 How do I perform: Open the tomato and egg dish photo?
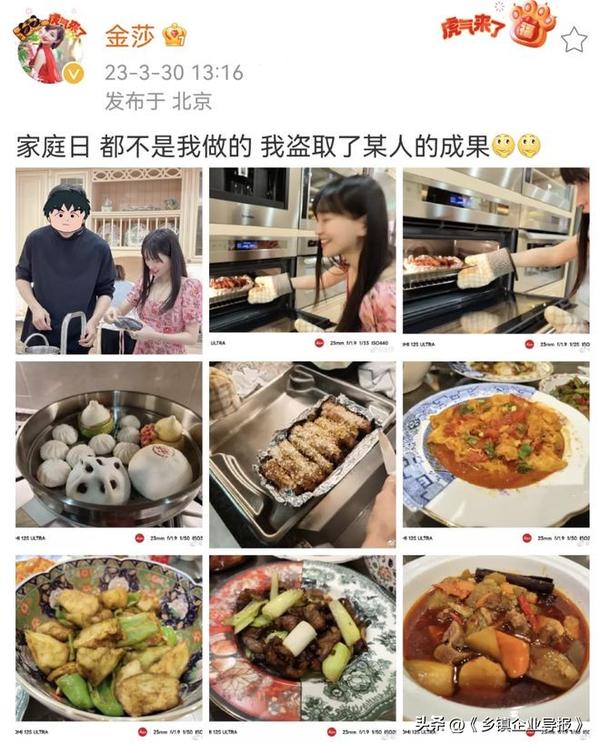pyautogui.click(x=496, y=450)
